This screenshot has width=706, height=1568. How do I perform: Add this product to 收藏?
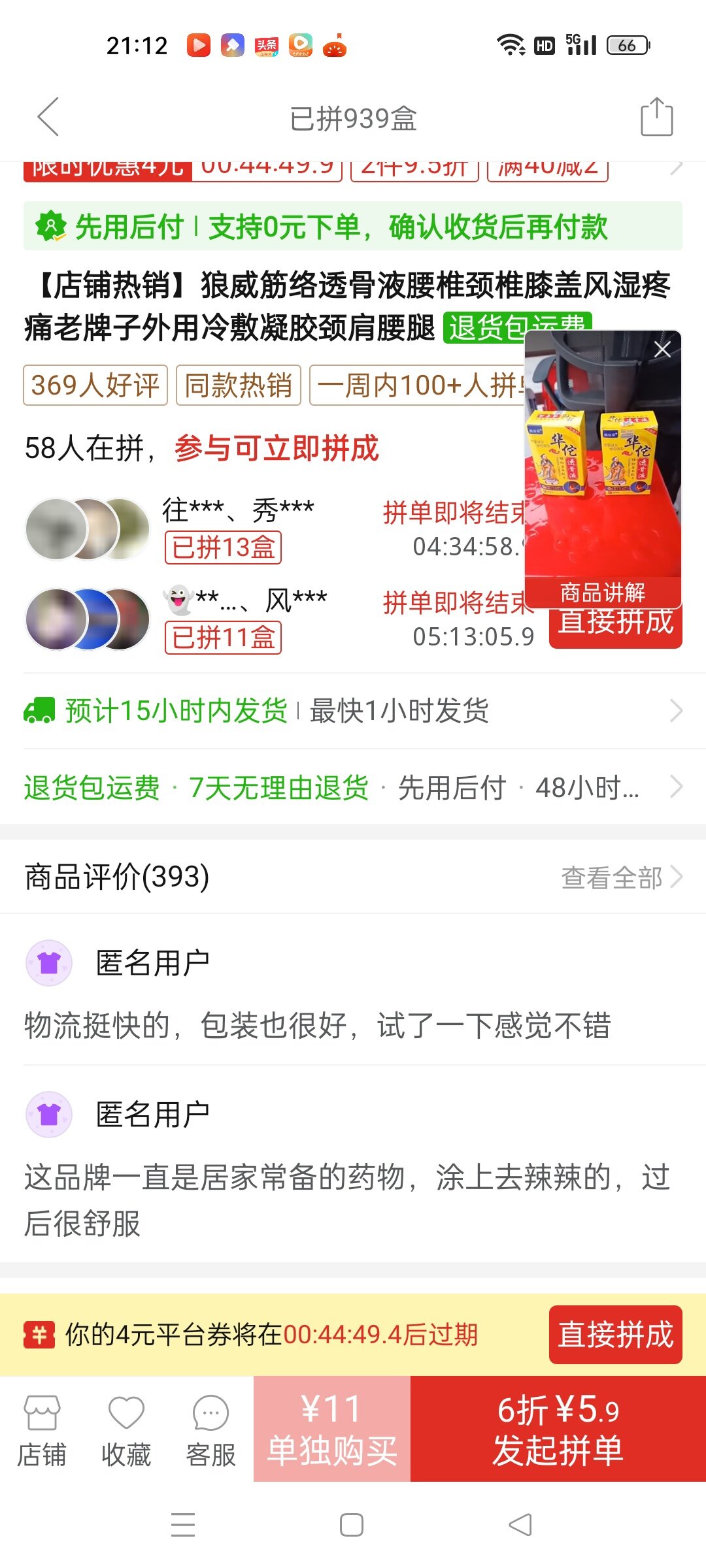[x=126, y=1431]
